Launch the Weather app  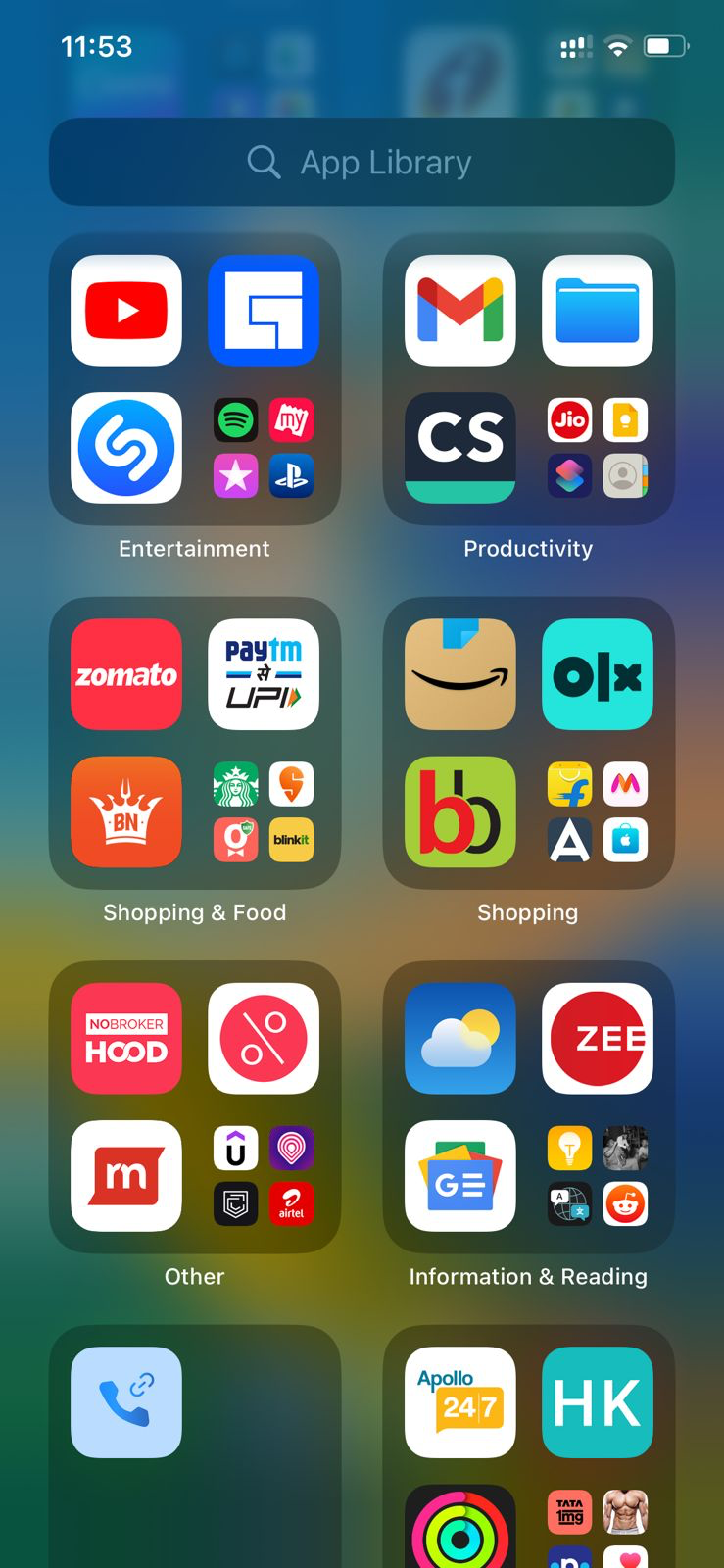coord(460,1039)
